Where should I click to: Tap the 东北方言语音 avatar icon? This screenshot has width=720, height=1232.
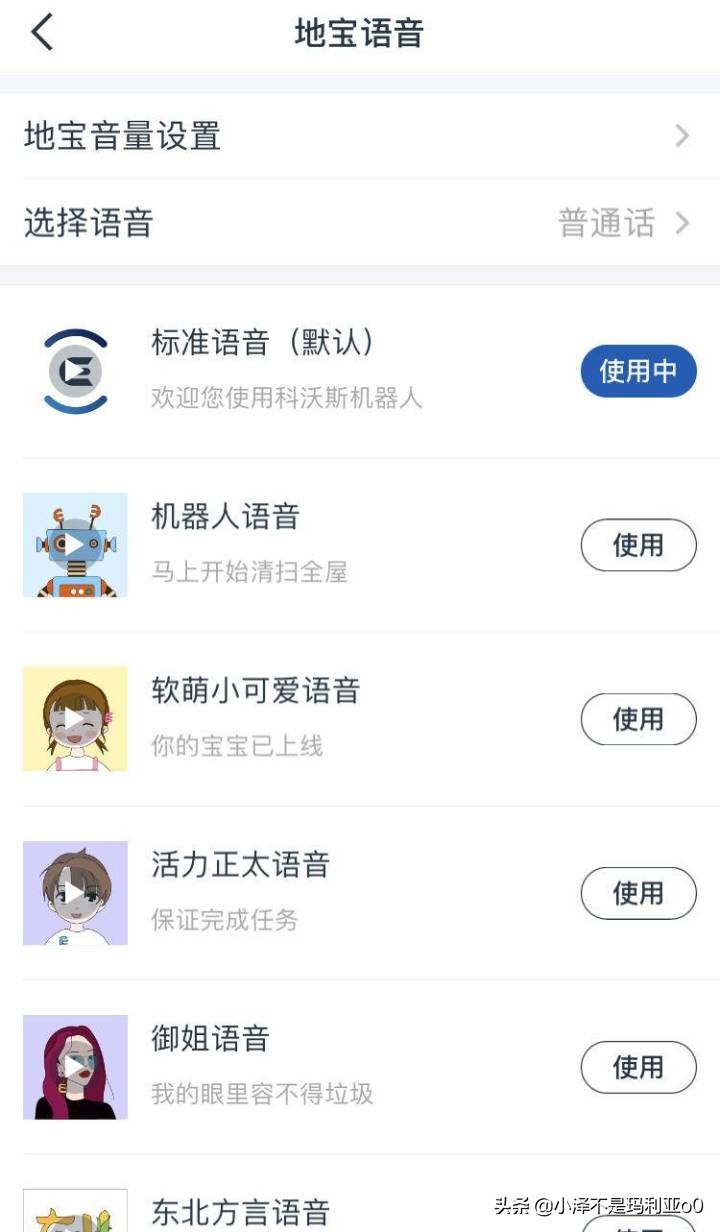[75, 1213]
